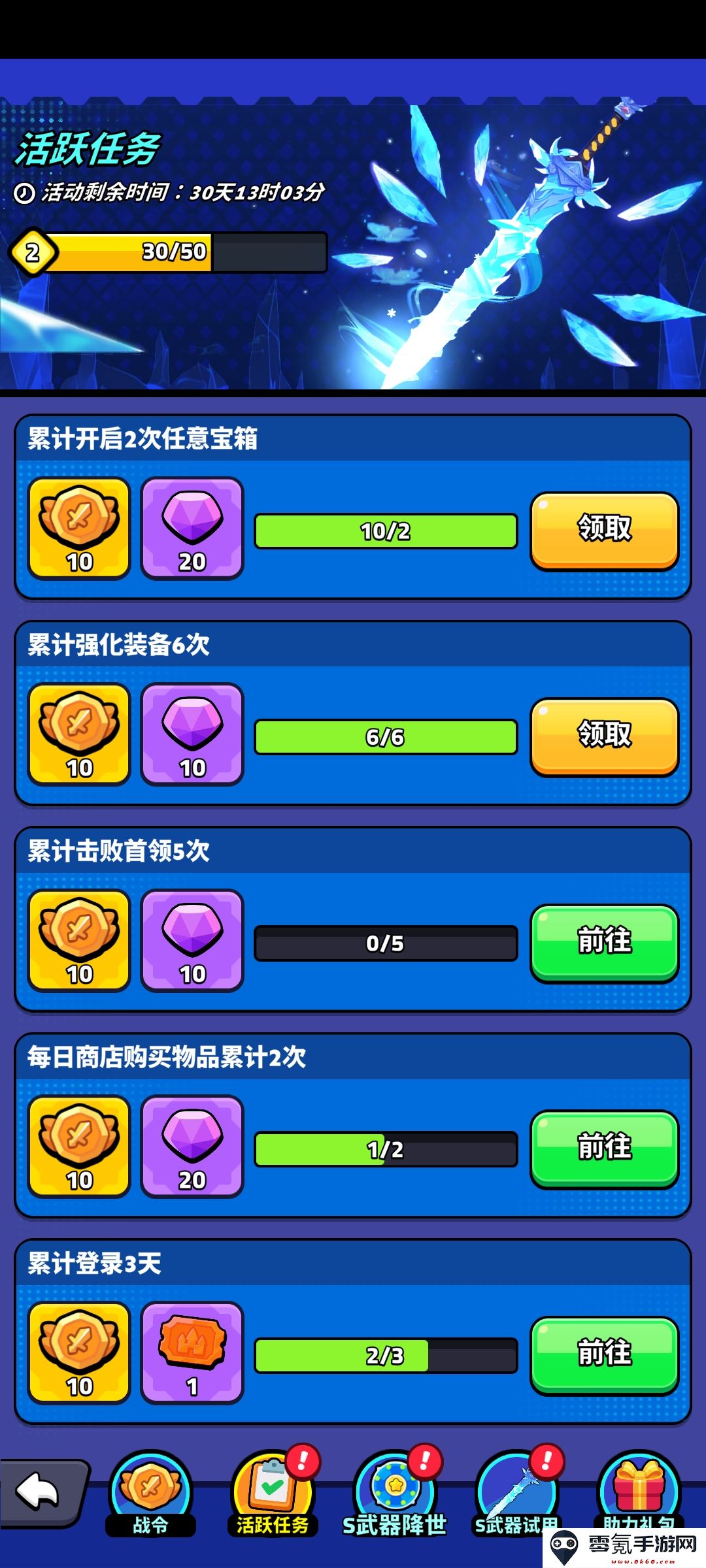View diamond reward in 累计开启2次任意宝箱 task
This screenshot has height=1568, width=706.
click(x=192, y=528)
